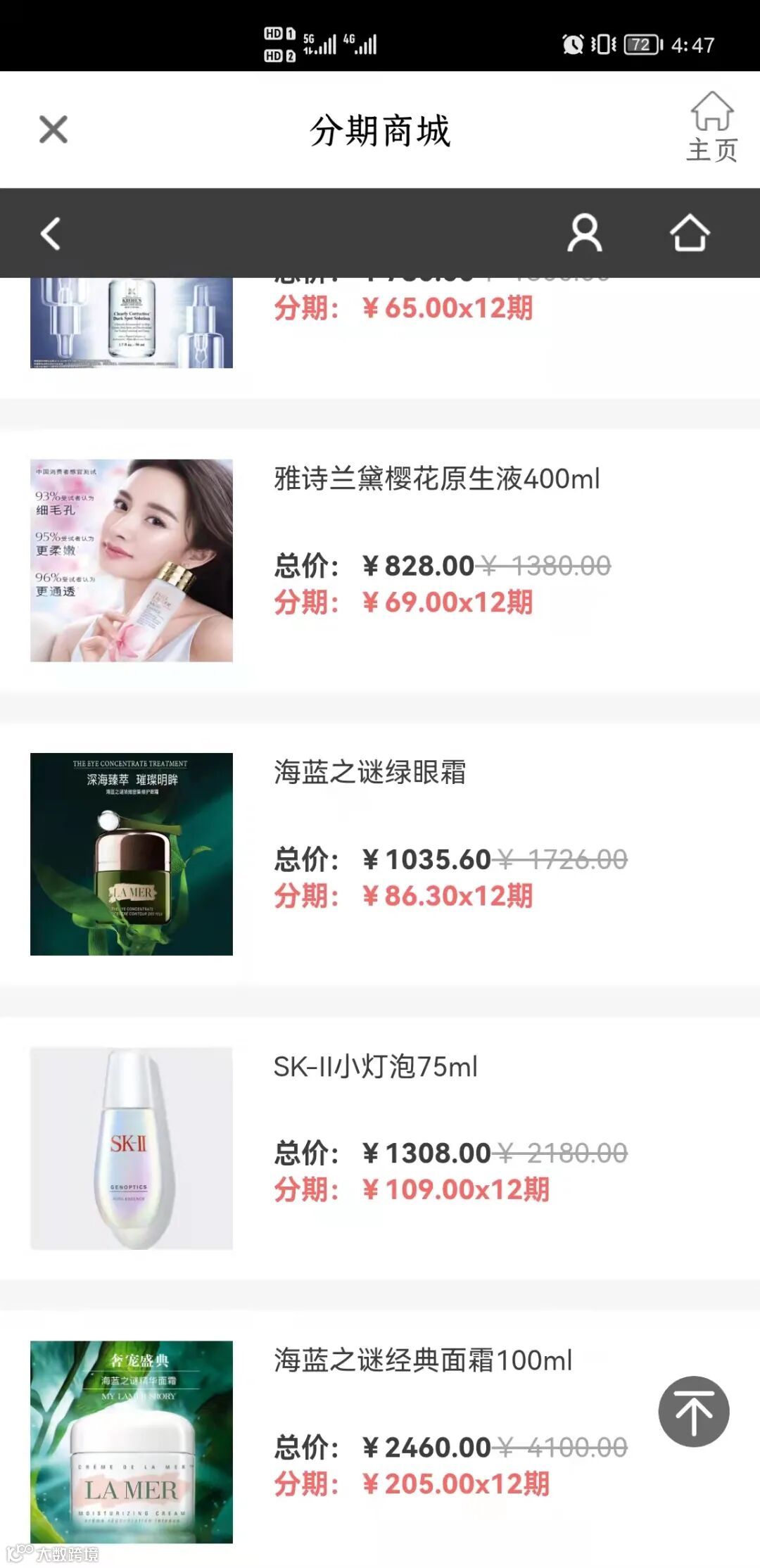Tap the mall home icon in dark toolbar
This screenshot has height=1568, width=760.
pos(690,234)
